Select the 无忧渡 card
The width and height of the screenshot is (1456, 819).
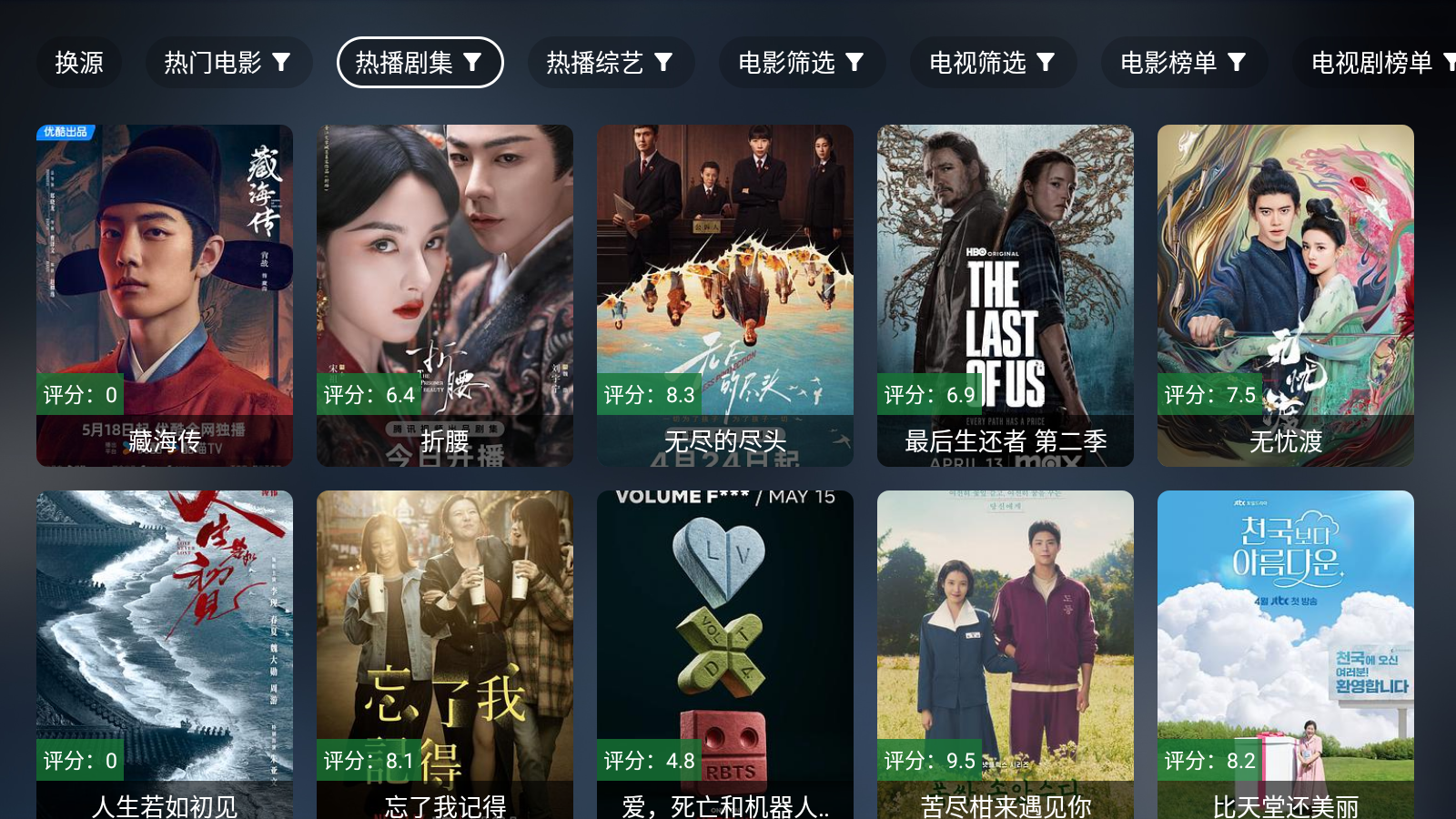pyautogui.click(x=1286, y=295)
